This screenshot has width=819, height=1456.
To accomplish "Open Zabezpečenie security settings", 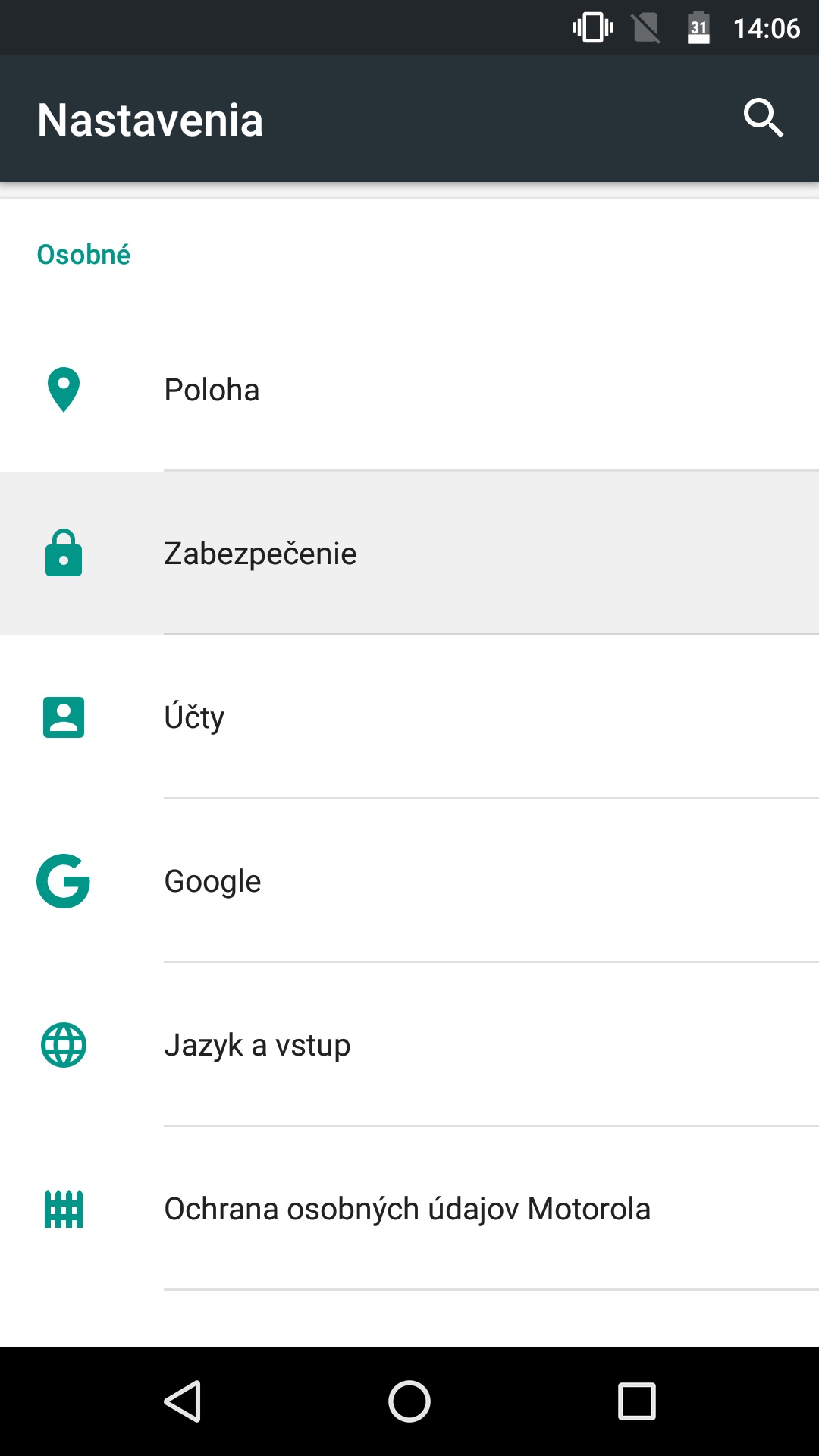I will 409,554.
